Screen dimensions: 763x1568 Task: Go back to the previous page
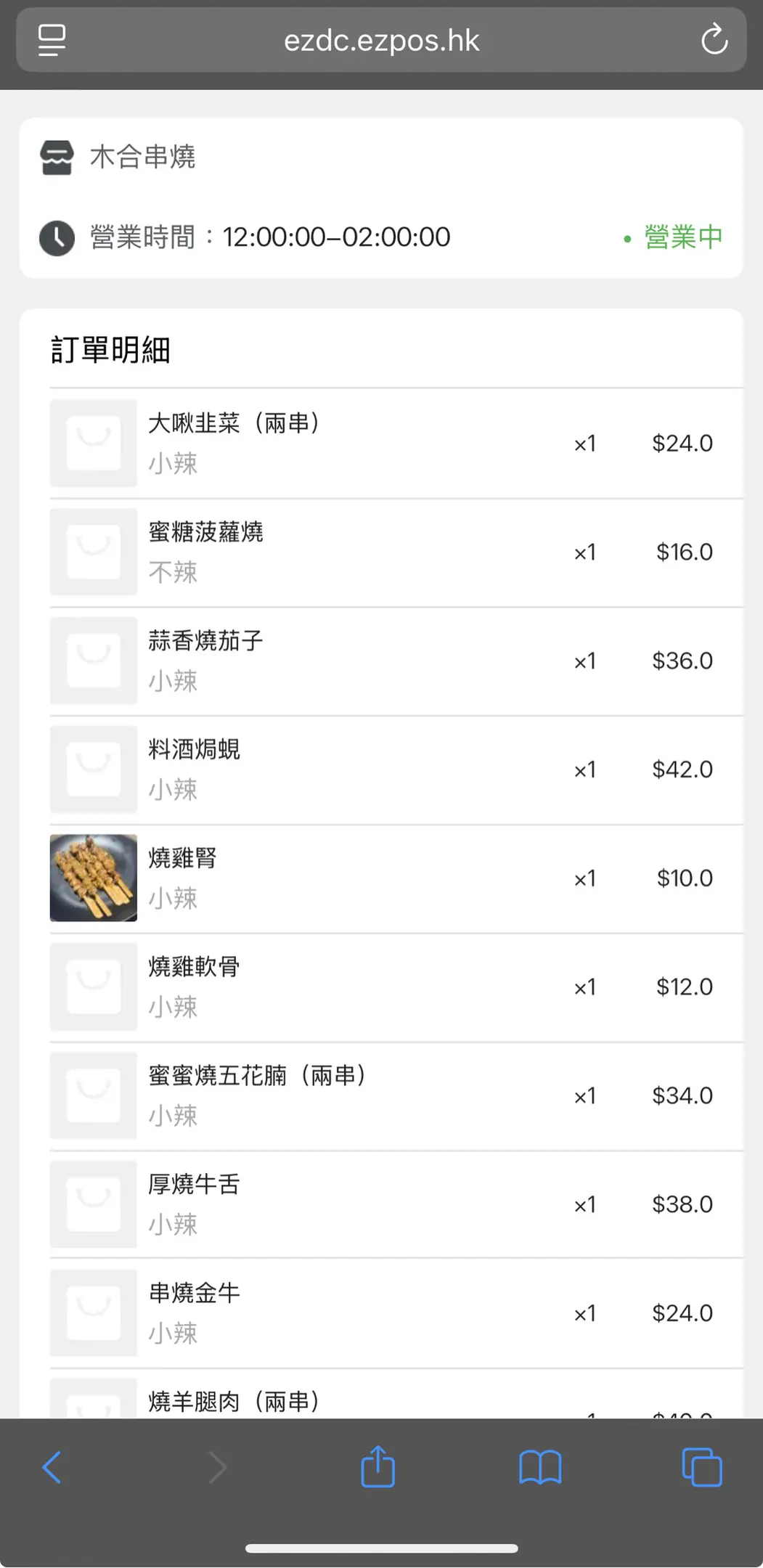52,1467
